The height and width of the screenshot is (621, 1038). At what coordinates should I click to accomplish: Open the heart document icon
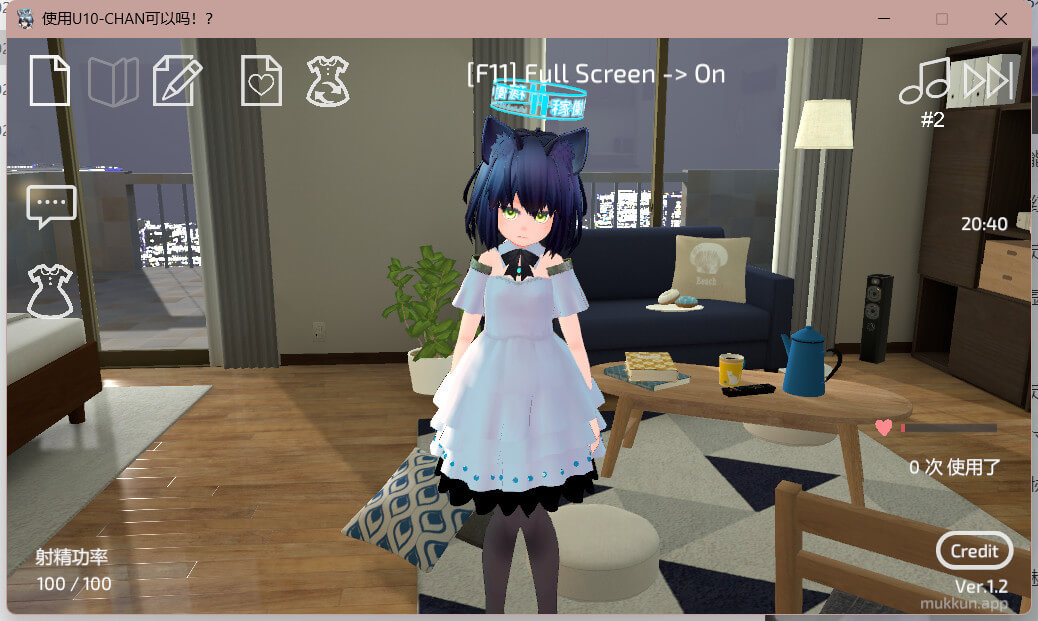[x=261, y=81]
